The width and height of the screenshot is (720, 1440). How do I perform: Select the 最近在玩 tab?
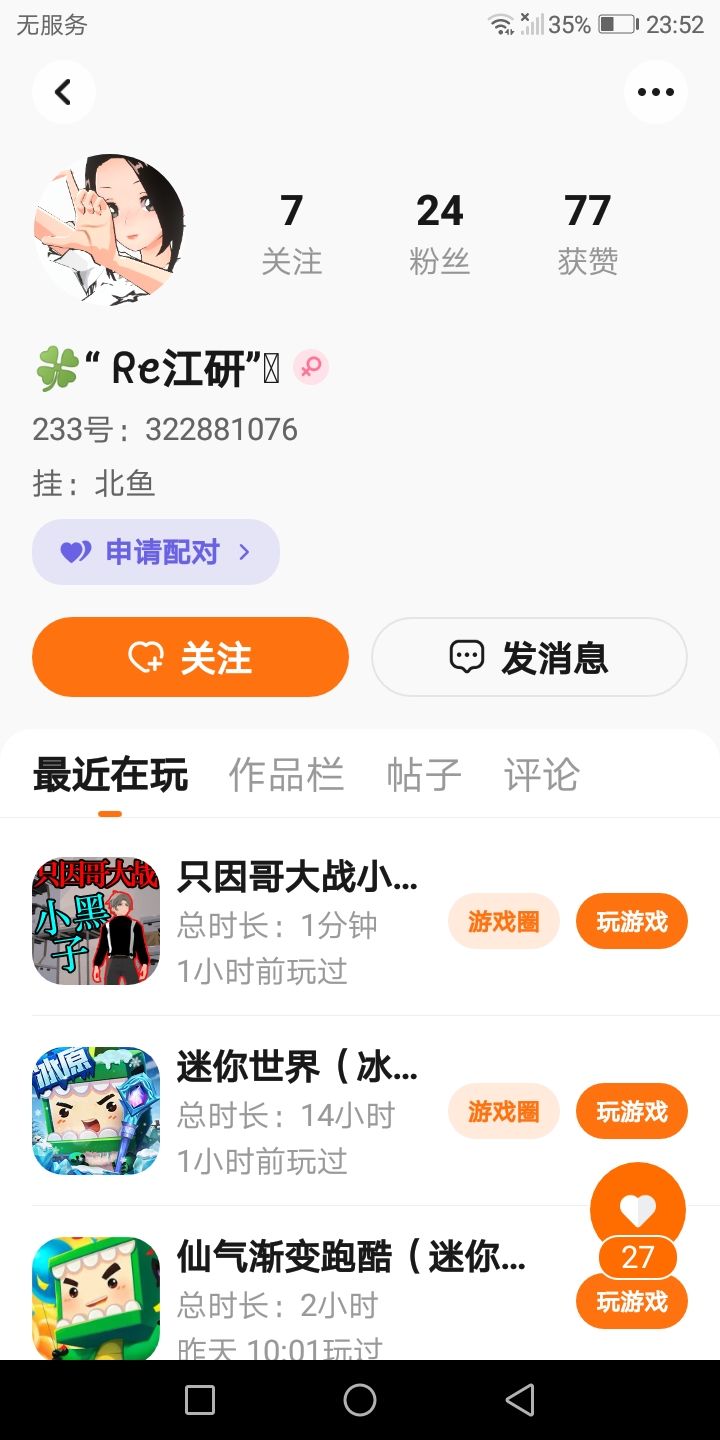tap(110, 775)
